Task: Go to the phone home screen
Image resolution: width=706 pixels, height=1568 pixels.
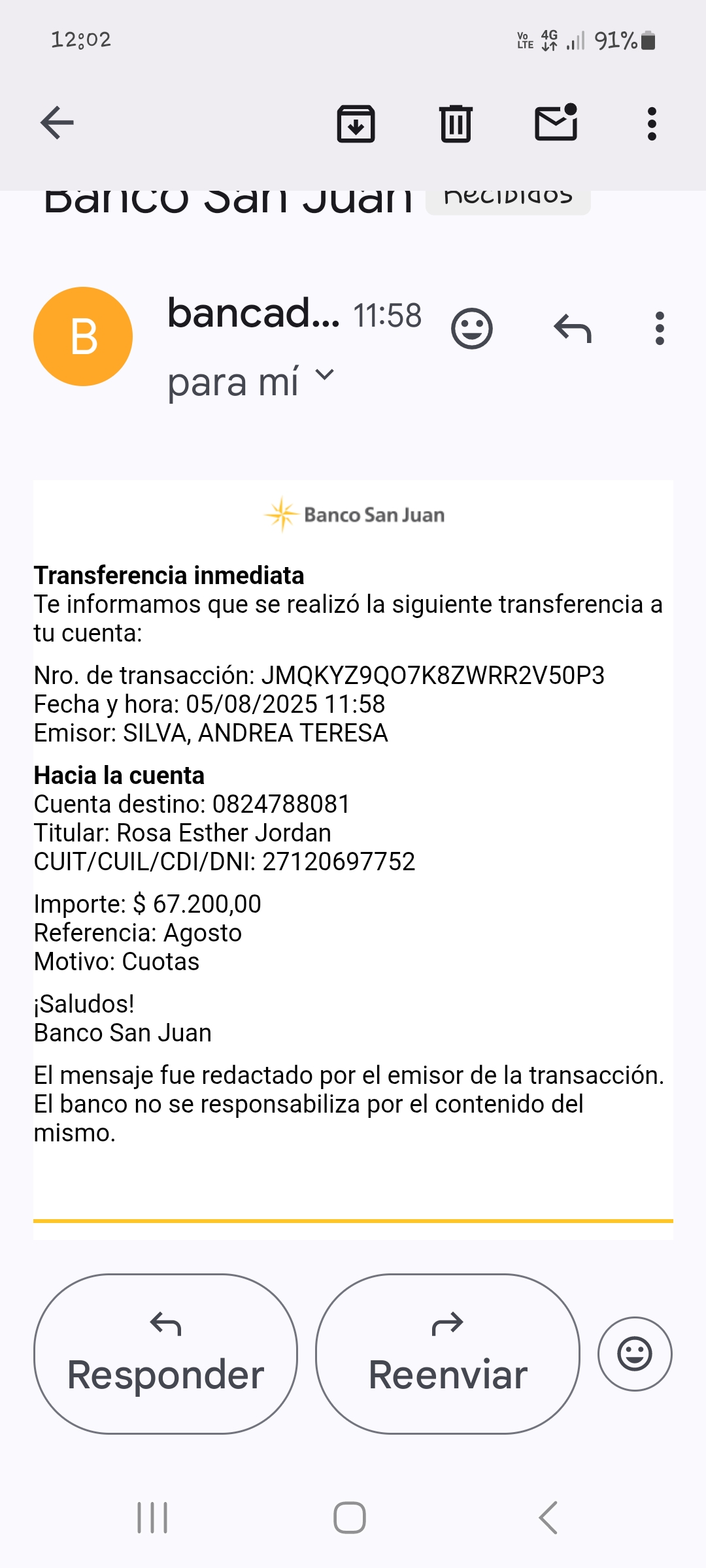Action: click(x=350, y=1517)
